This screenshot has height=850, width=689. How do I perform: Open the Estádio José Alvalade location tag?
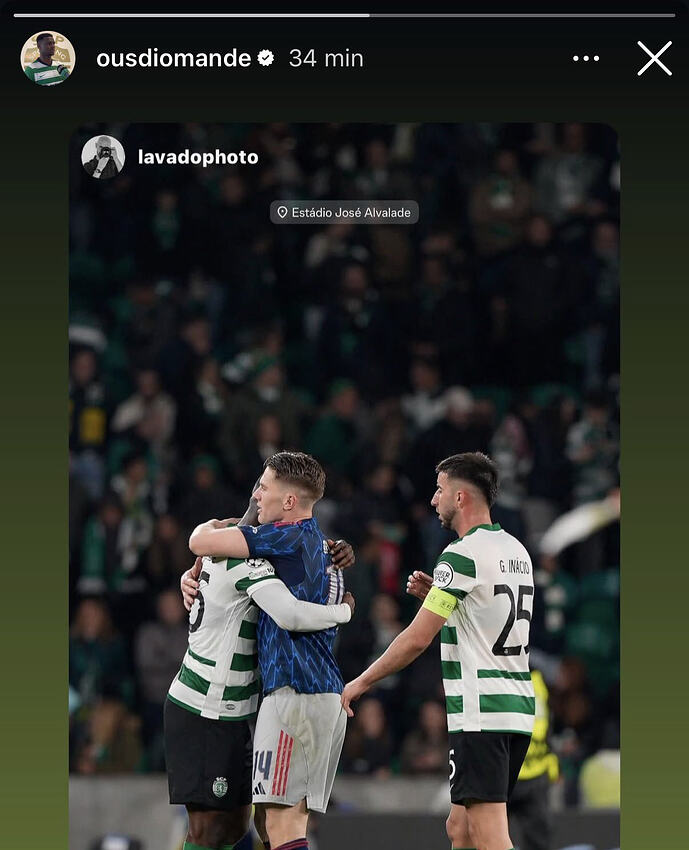tap(344, 212)
